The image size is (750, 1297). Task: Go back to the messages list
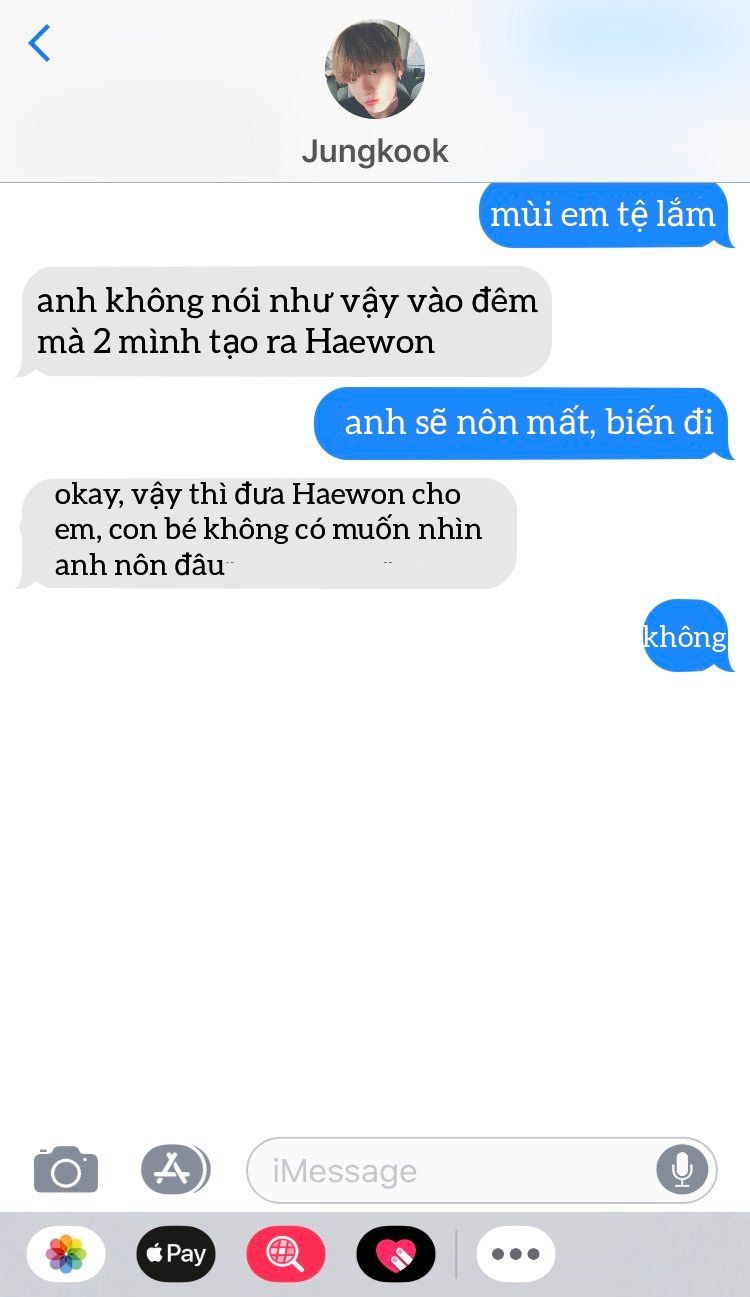point(39,43)
